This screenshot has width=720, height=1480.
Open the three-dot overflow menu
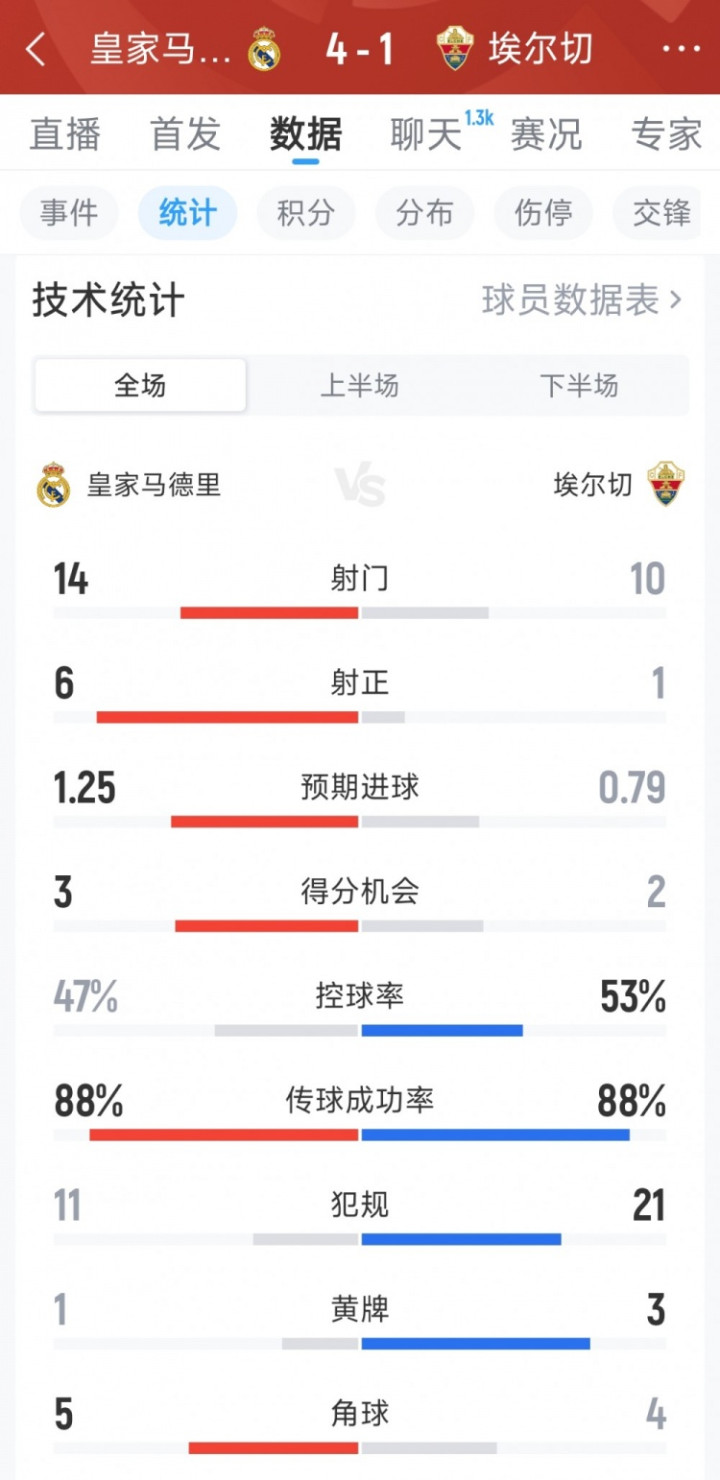point(681,49)
